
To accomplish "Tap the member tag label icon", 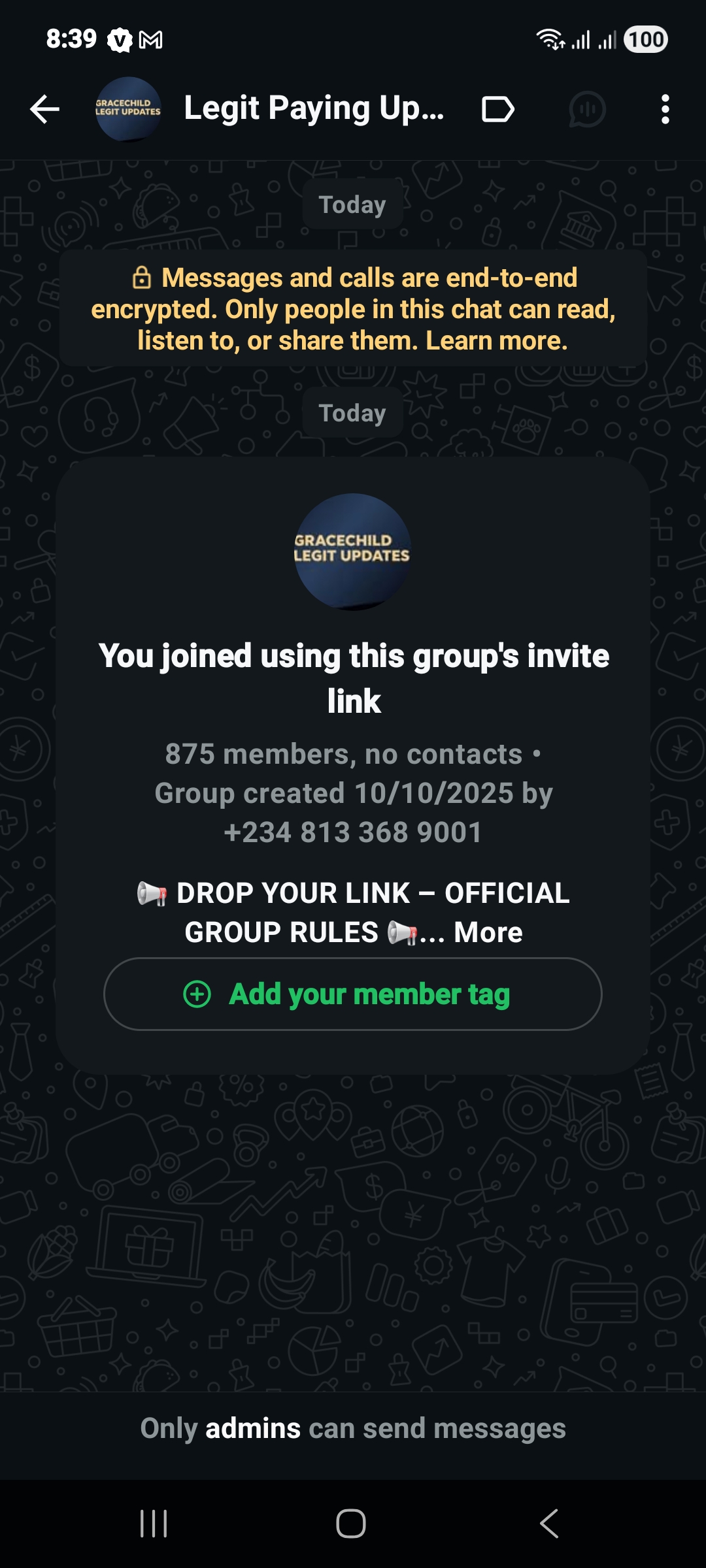I will coord(498,109).
